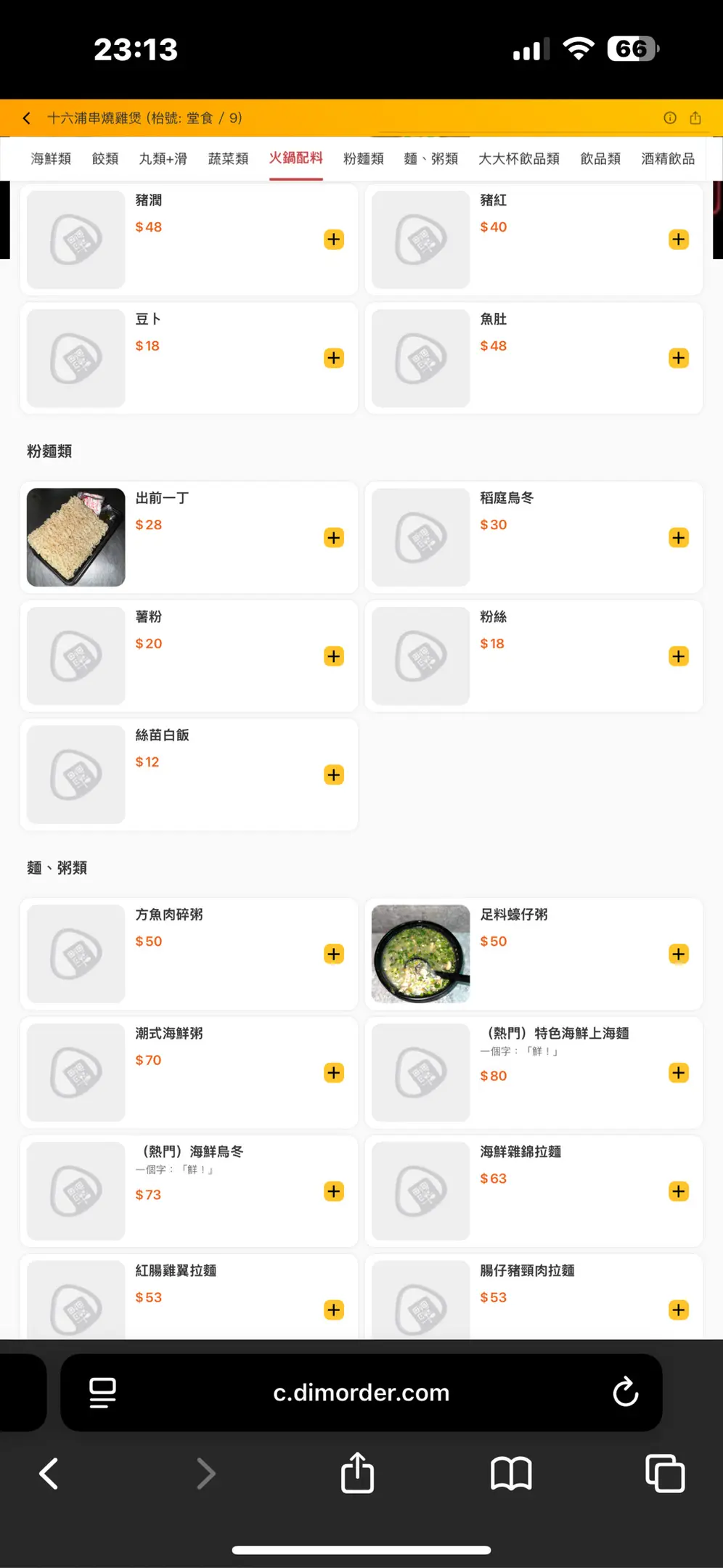
Task: Share the restaurant menu from the header
Action: click(x=695, y=118)
